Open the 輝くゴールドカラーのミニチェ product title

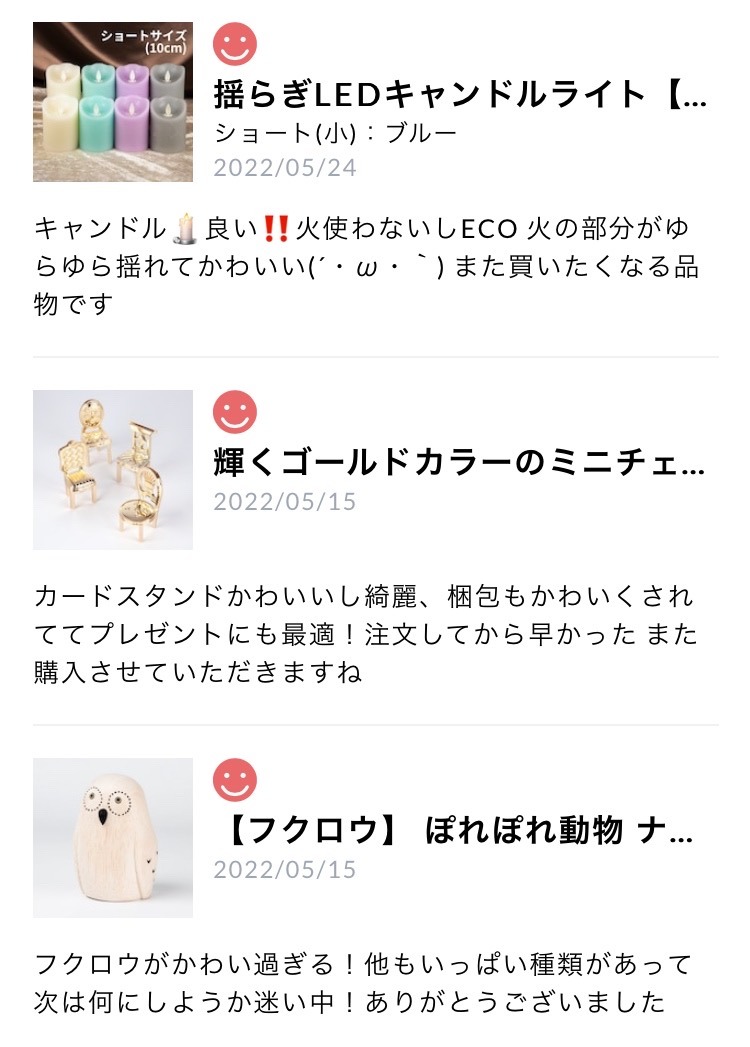tap(459, 462)
